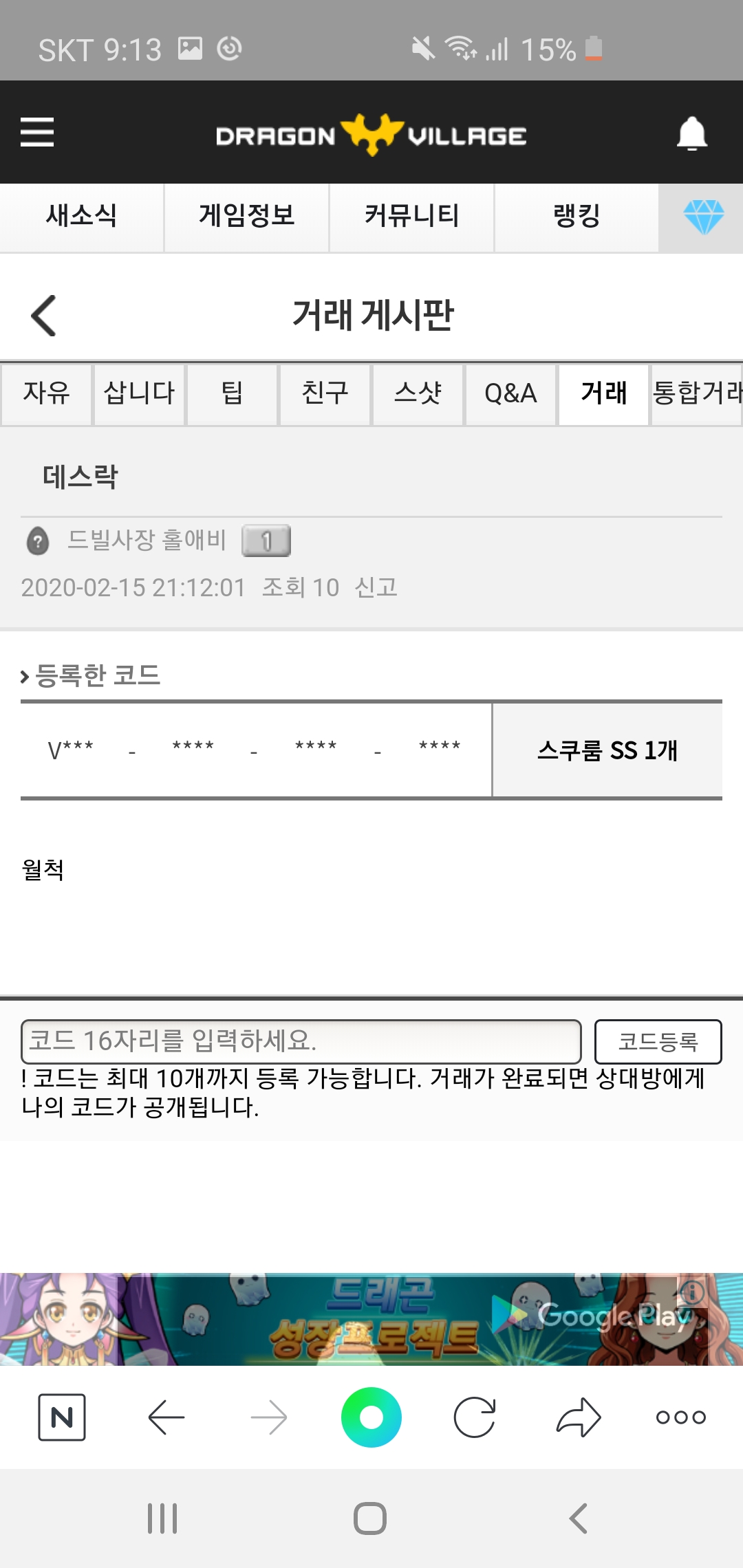Switch to the 게임정보 tab
The width and height of the screenshot is (743, 1568).
click(x=246, y=216)
